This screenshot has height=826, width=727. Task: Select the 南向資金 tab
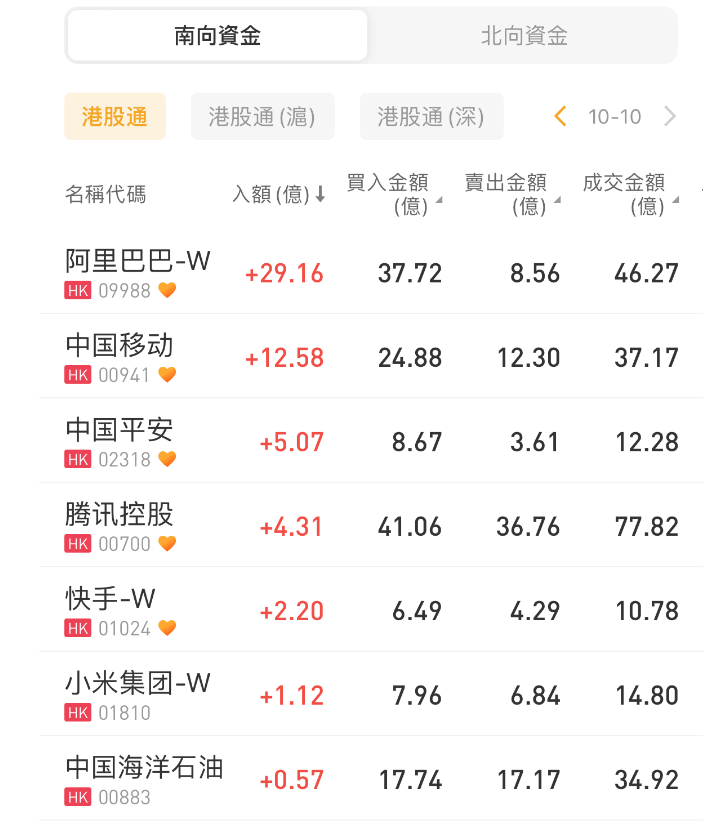tap(217, 36)
